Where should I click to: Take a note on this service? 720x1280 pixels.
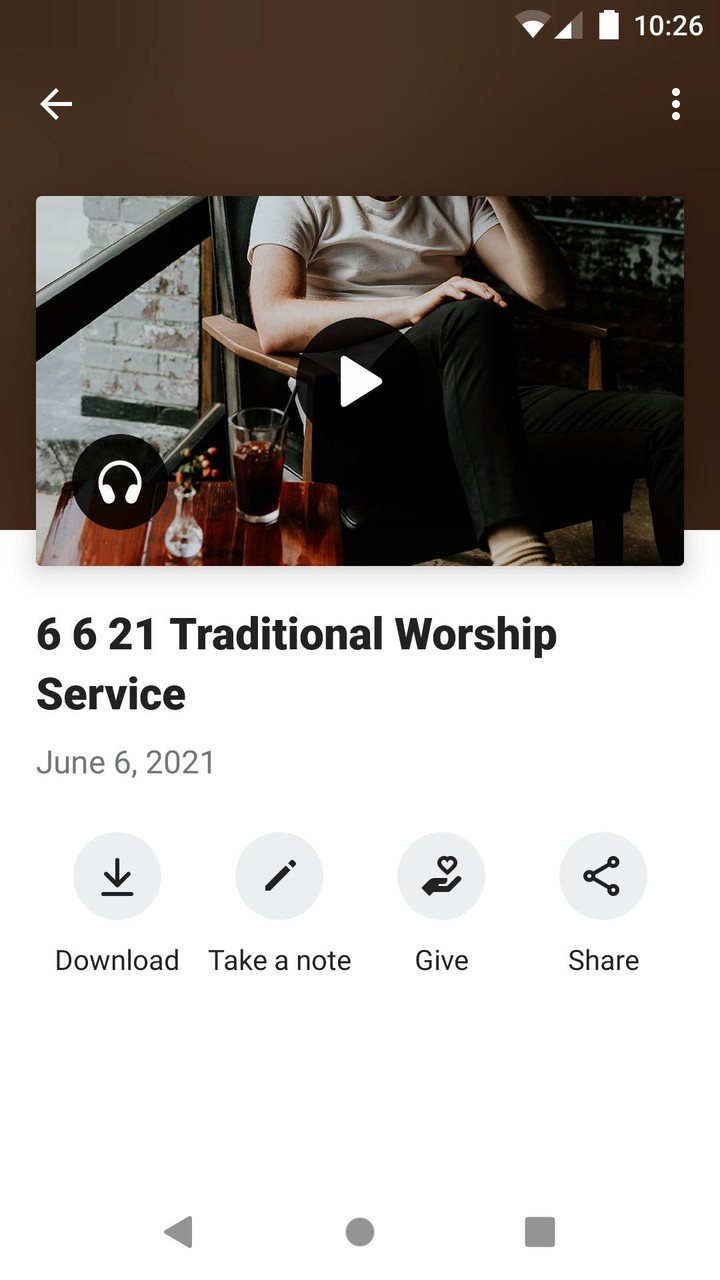[279, 876]
